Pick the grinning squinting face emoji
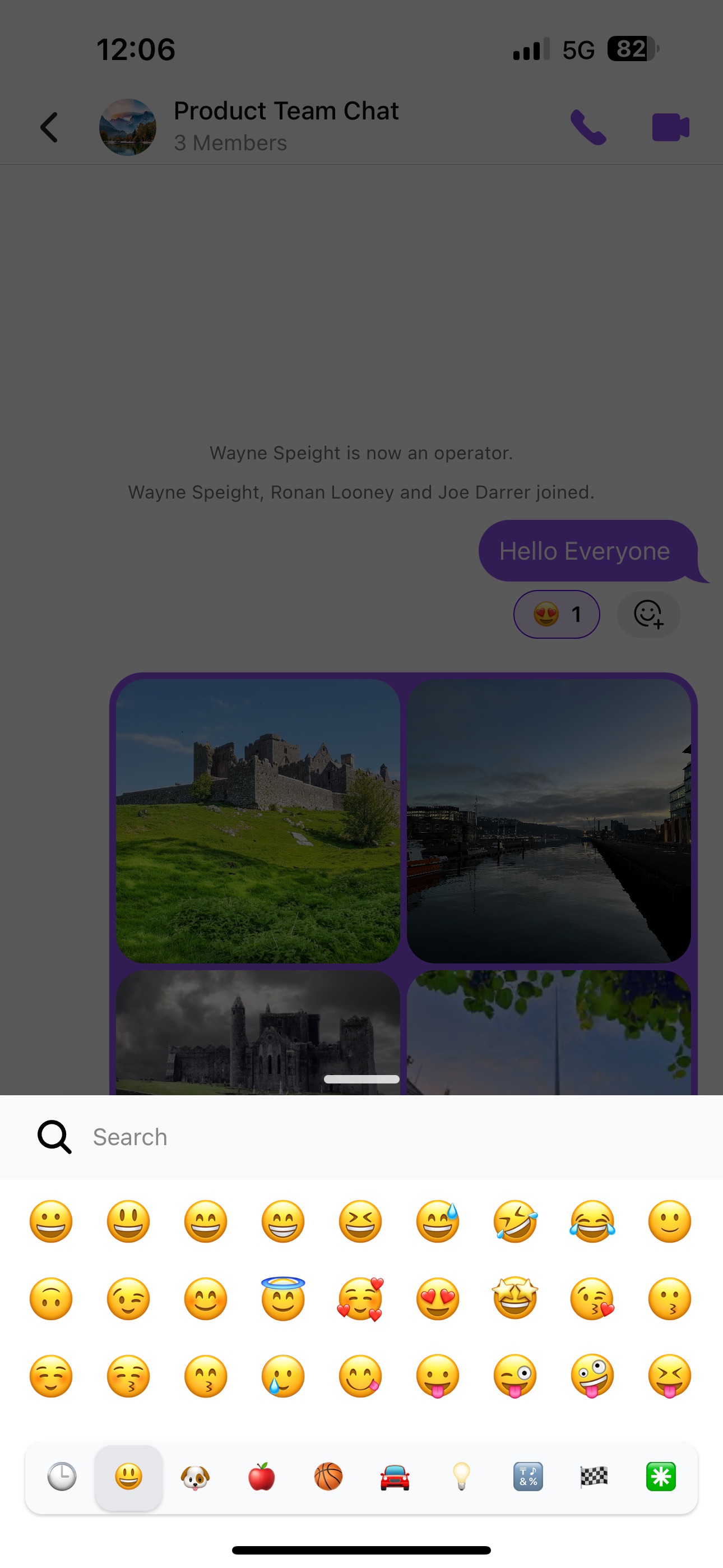This screenshot has width=723, height=1568. pyautogui.click(x=360, y=1221)
